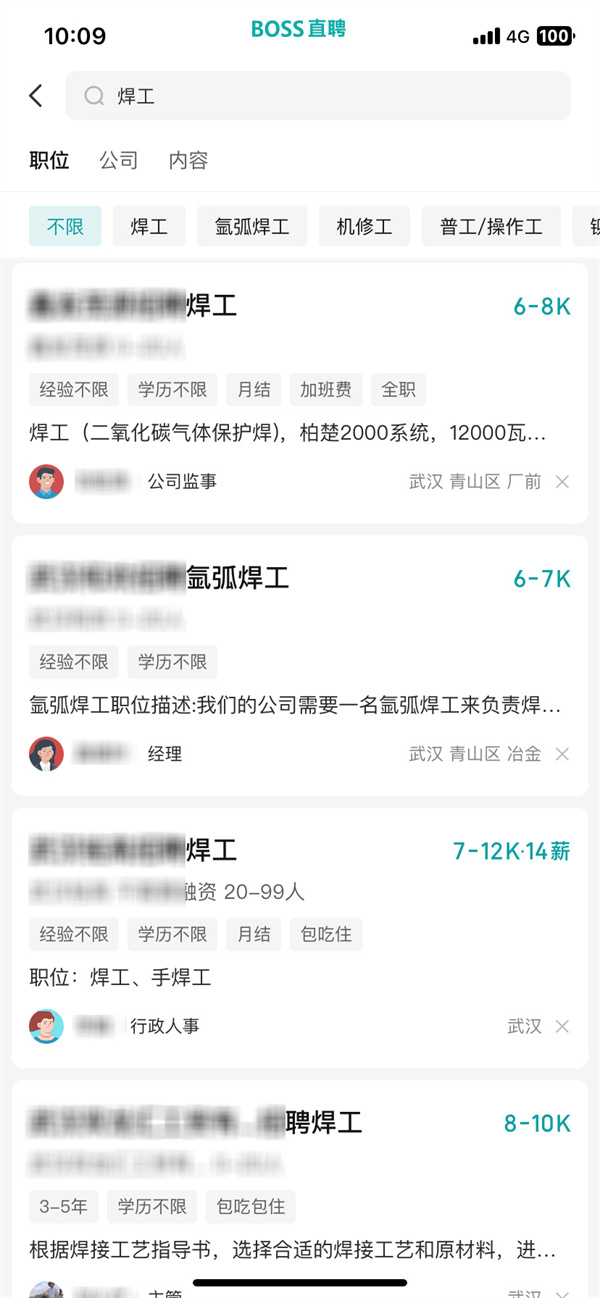Screen dimensions: 600x1298
Task: Switch to the 公司 tab
Action: pyautogui.click(x=118, y=160)
